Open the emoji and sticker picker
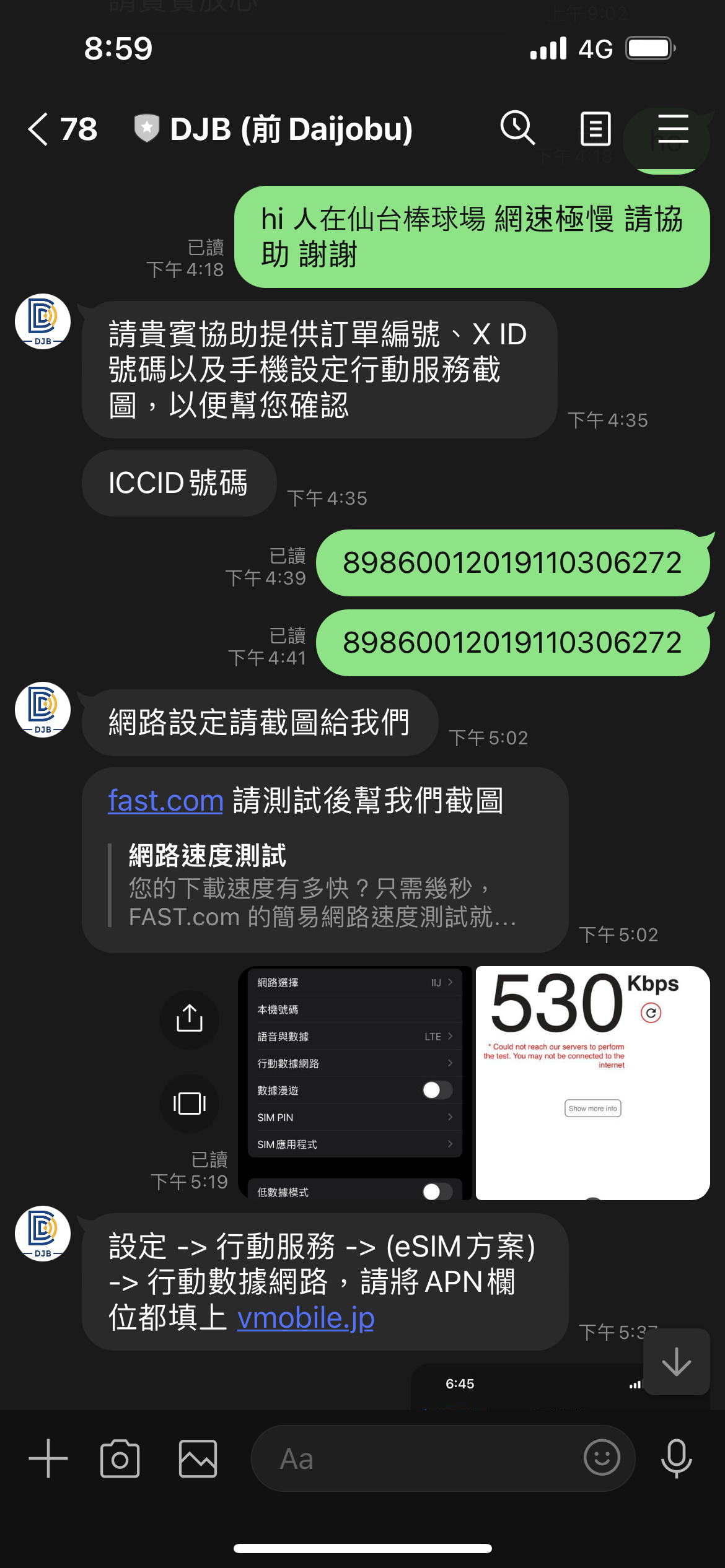Viewport: 725px width, 1568px height. point(601,1458)
